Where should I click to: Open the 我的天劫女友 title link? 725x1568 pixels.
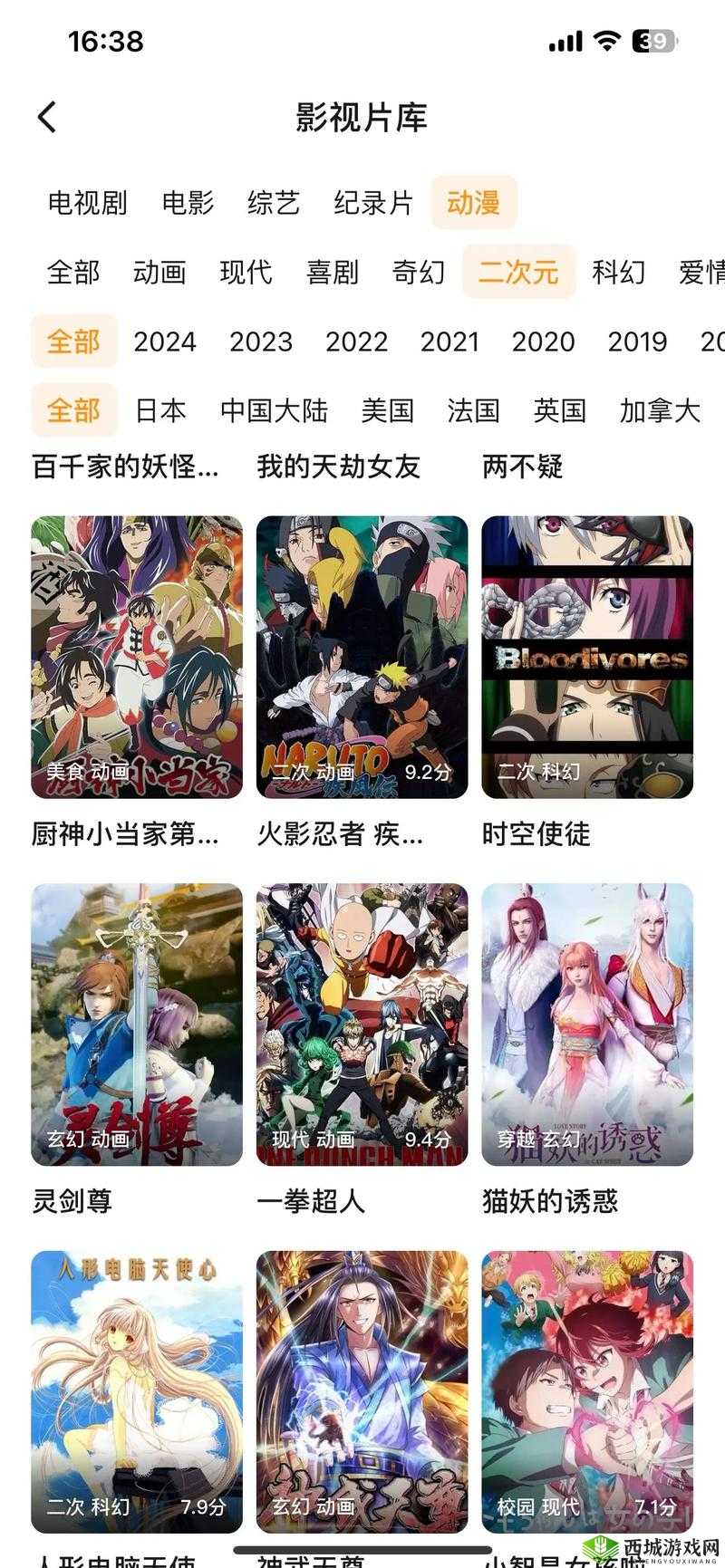tap(339, 467)
